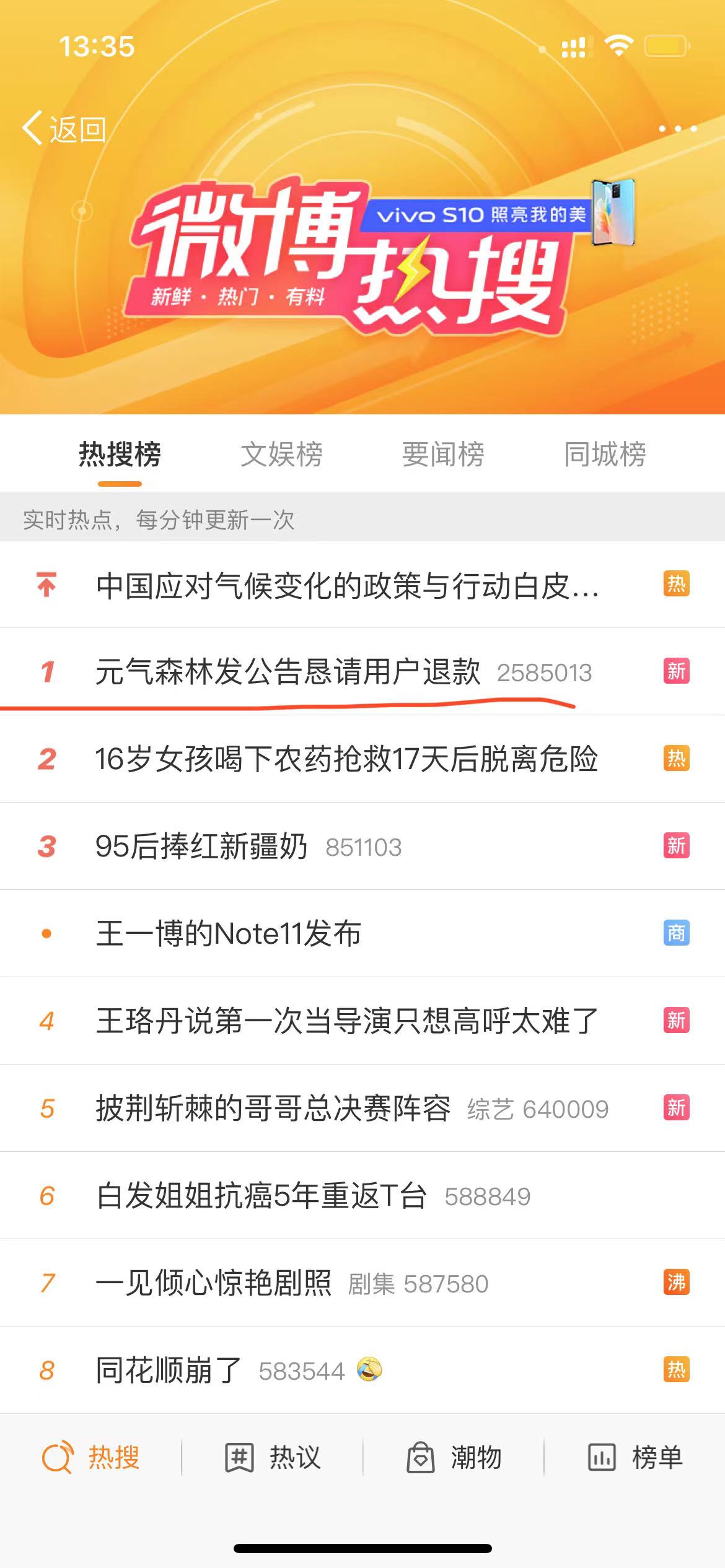Open 元气森林发公告恳请用户退款 trending topic
Screen dimensions: 725x1568
[288, 672]
